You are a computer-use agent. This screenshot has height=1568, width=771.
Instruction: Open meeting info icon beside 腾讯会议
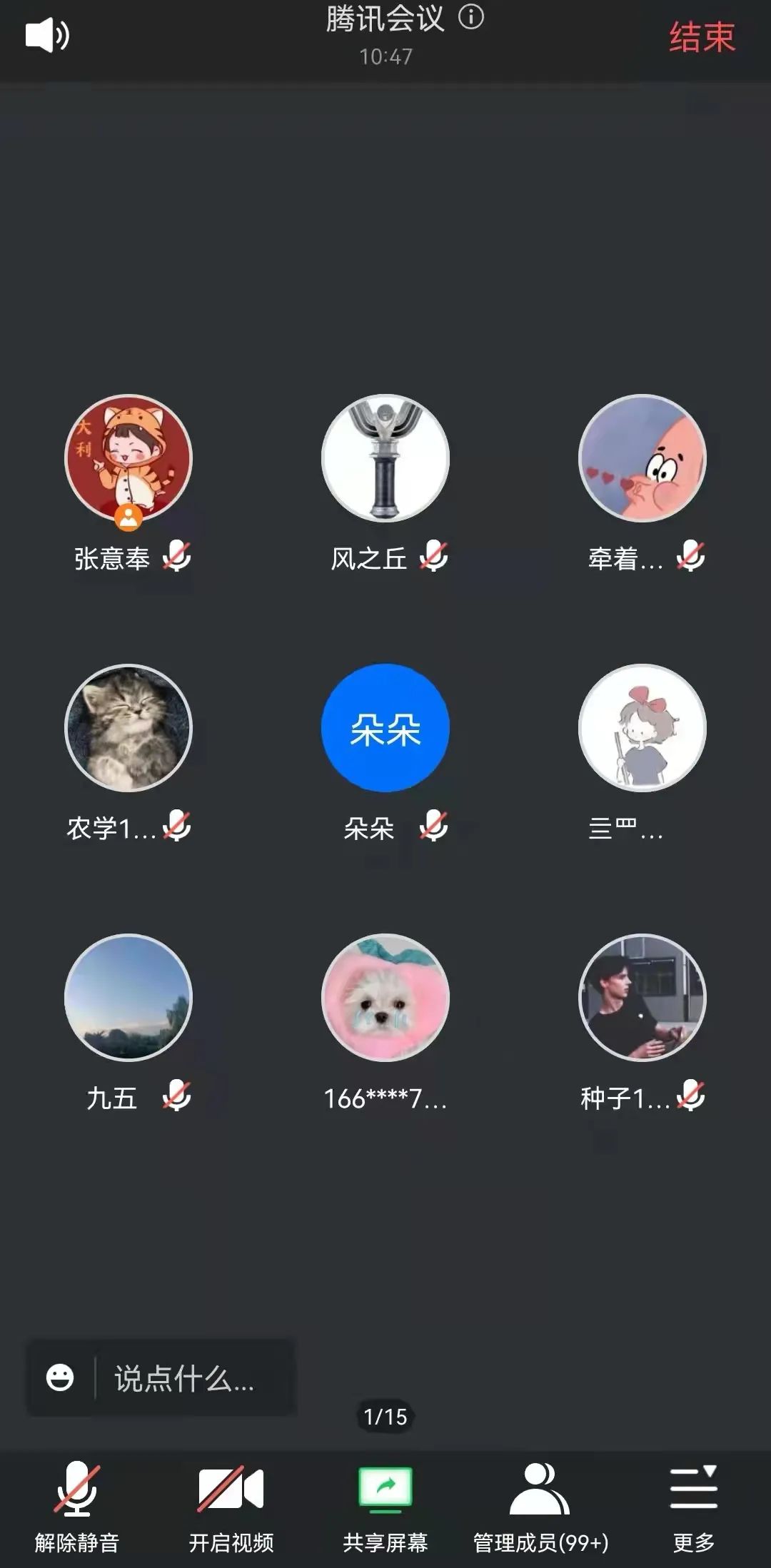(x=470, y=17)
